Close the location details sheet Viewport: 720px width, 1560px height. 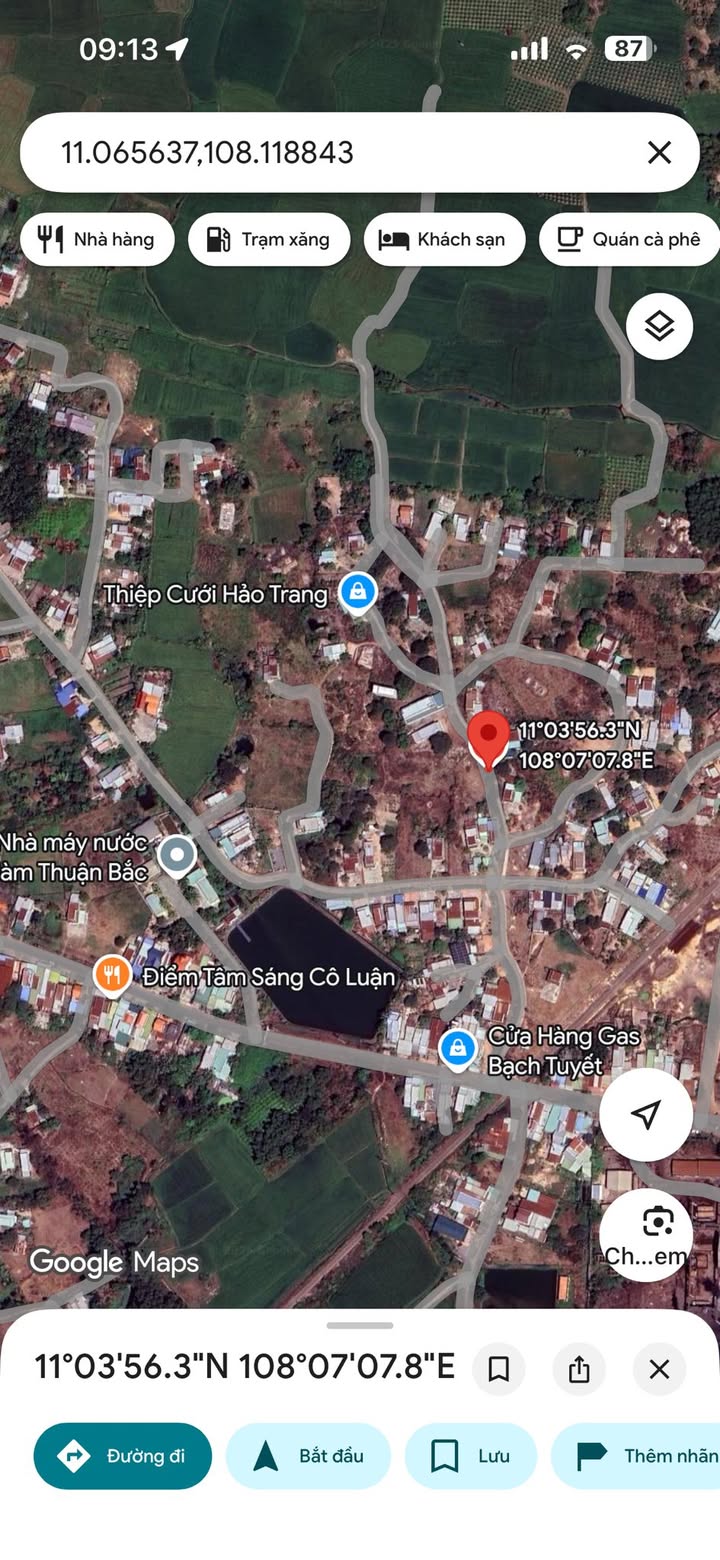pos(659,1369)
